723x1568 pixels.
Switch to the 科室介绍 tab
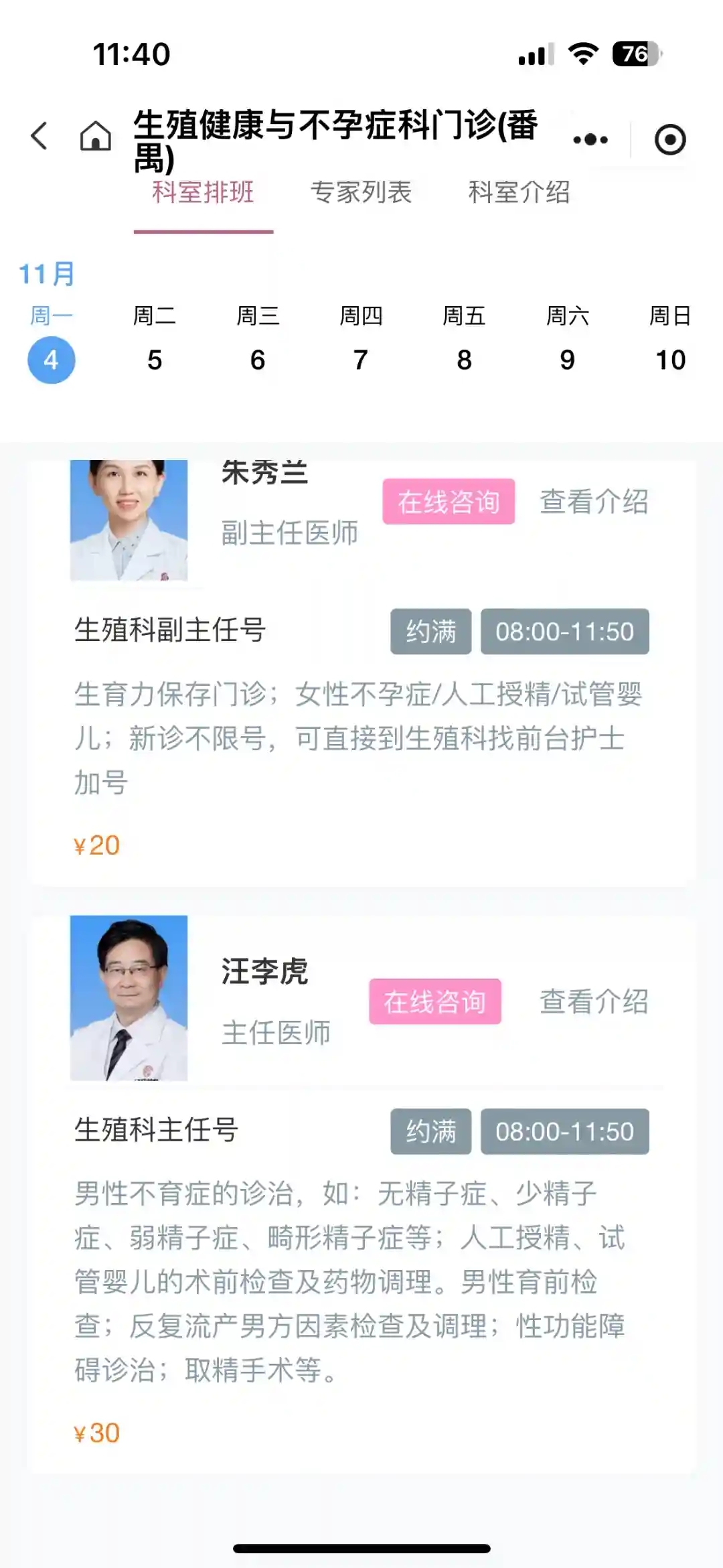pyautogui.click(x=519, y=193)
